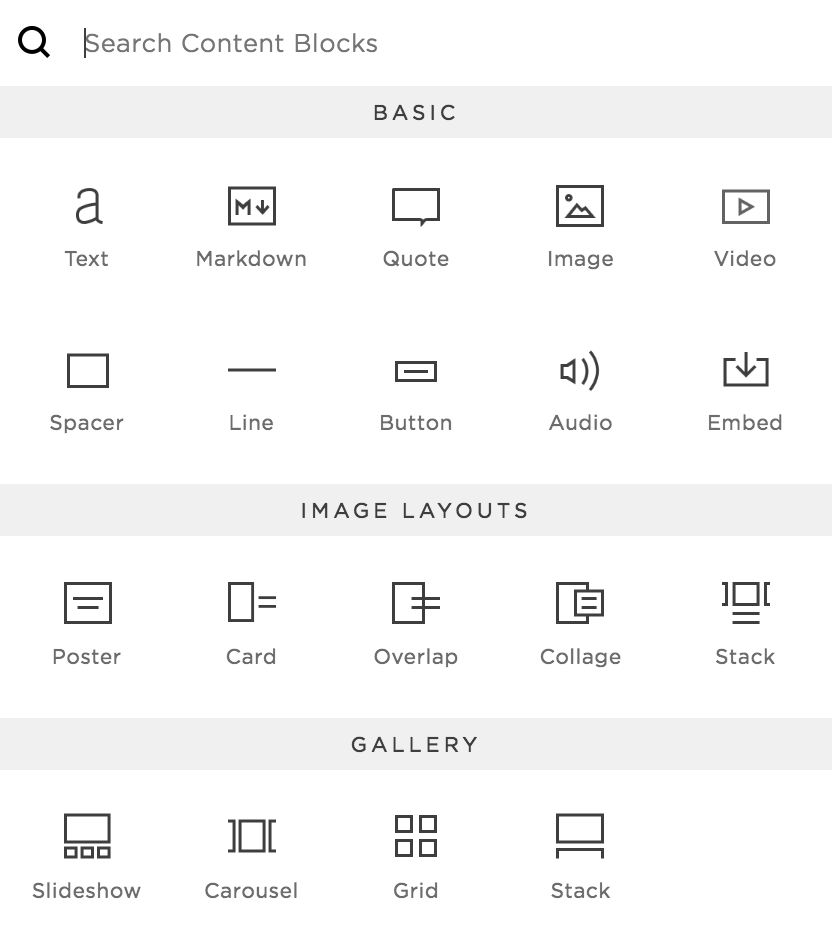Add a Text block
832x936 pixels.
[87, 225]
